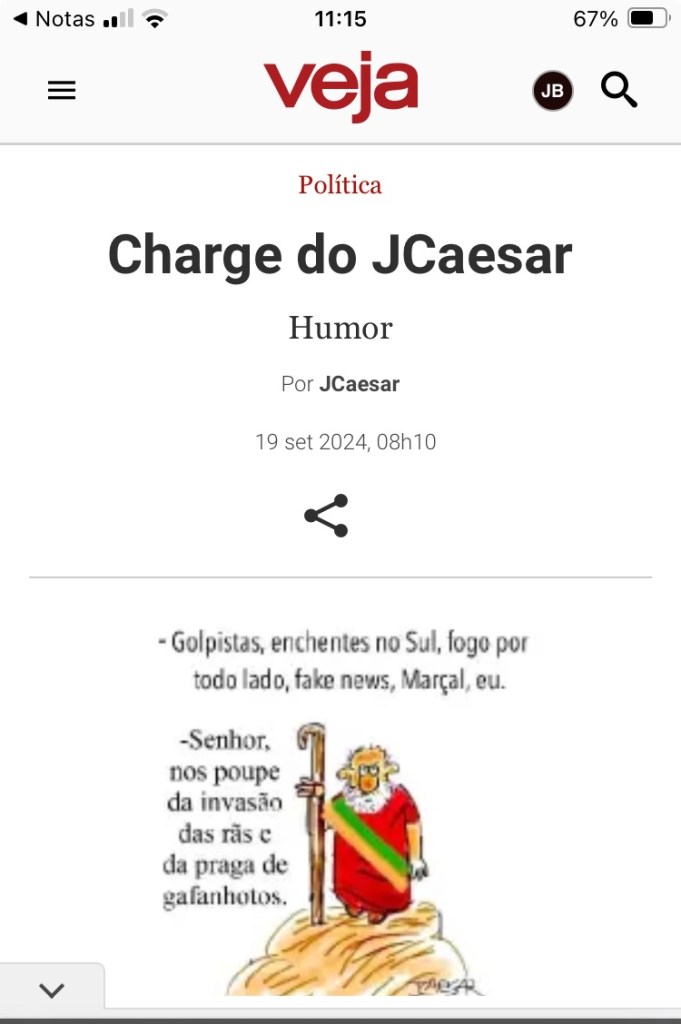Open the JB account profile

click(x=552, y=91)
